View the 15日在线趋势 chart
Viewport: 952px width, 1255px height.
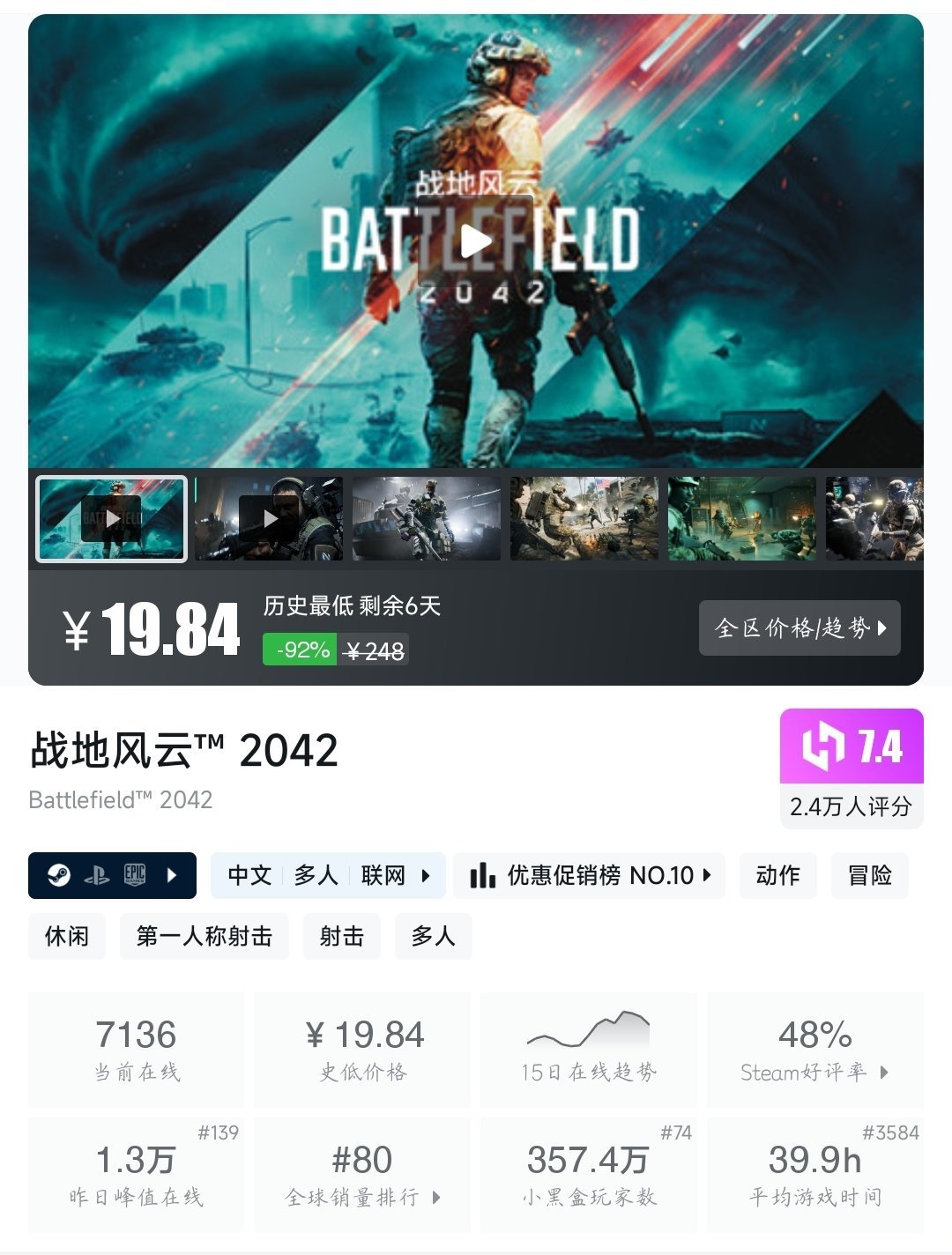(x=589, y=1050)
